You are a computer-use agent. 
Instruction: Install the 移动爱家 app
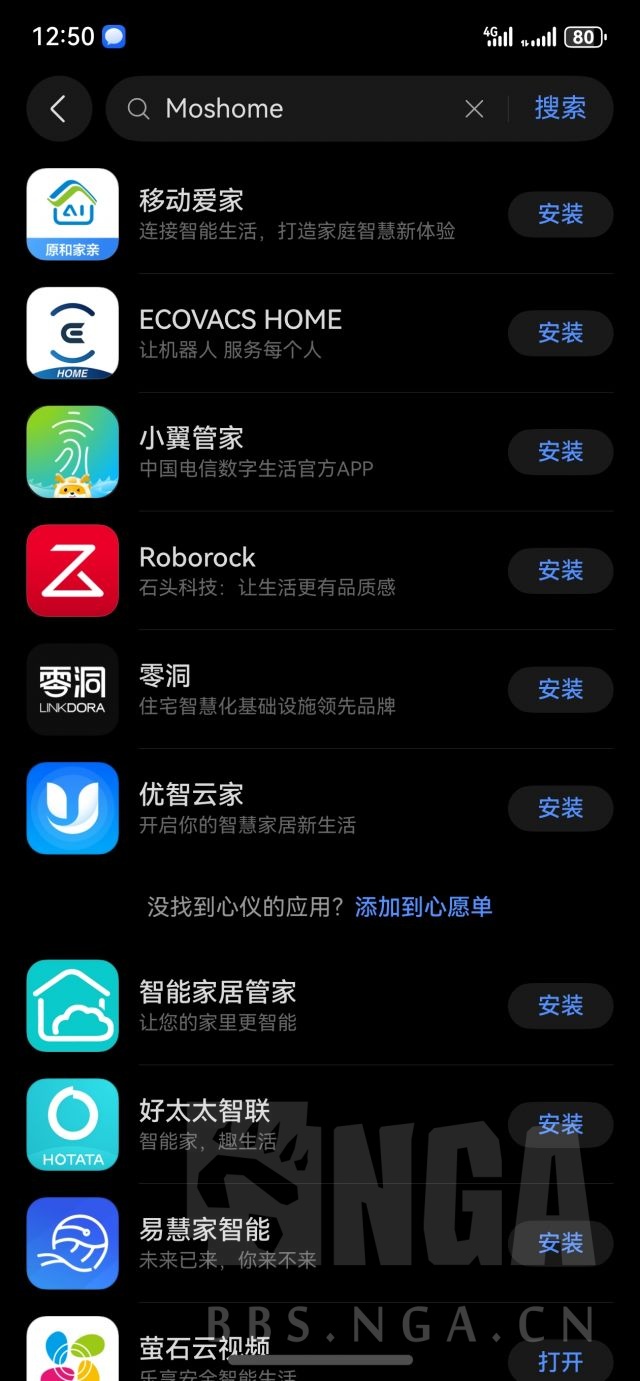560,214
